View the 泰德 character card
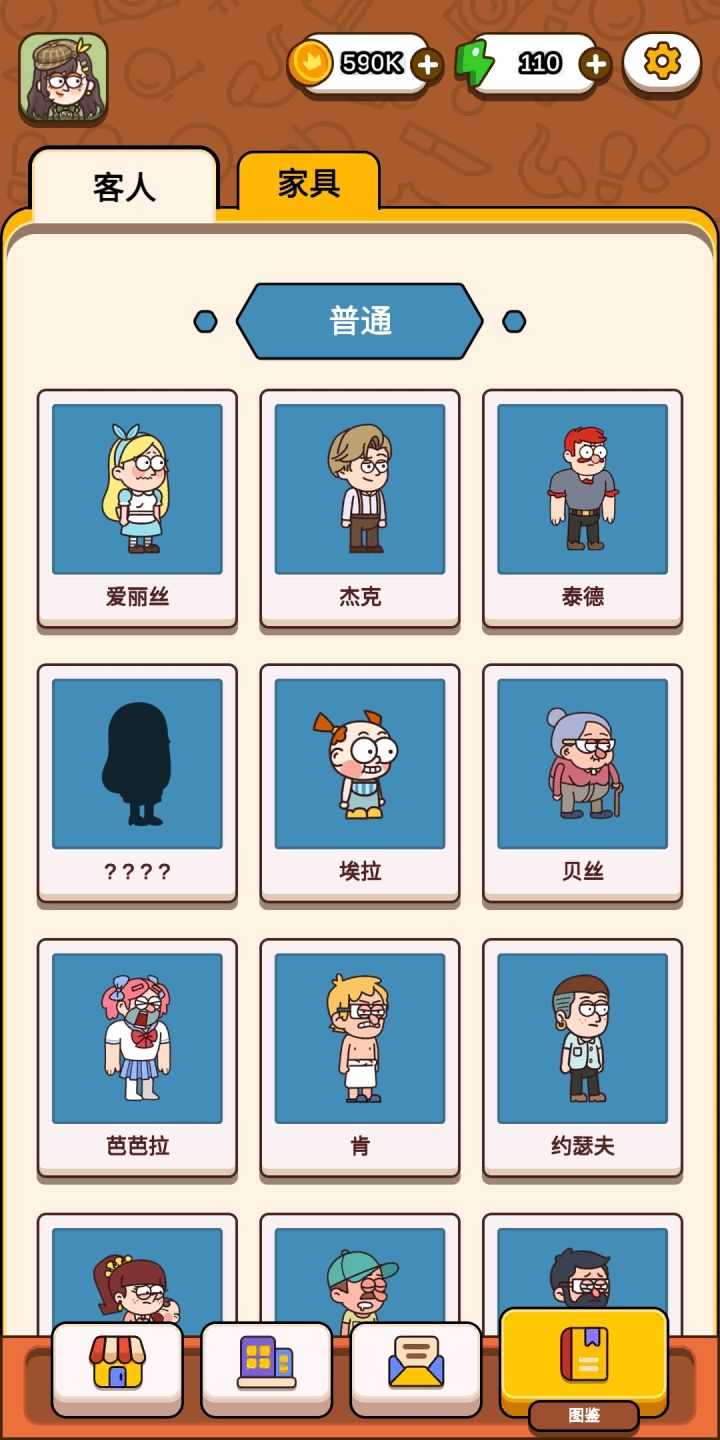The width and height of the screenshot is (720, 1440). 582,503
